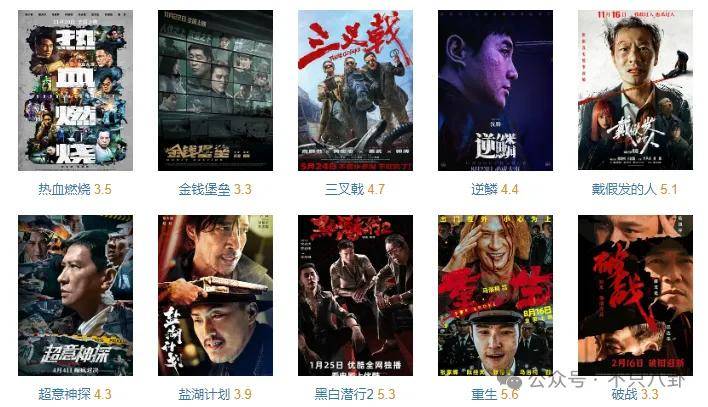Open the 金钱堡垒 movie poster
The image size is (708, 407).
(215, 90)
